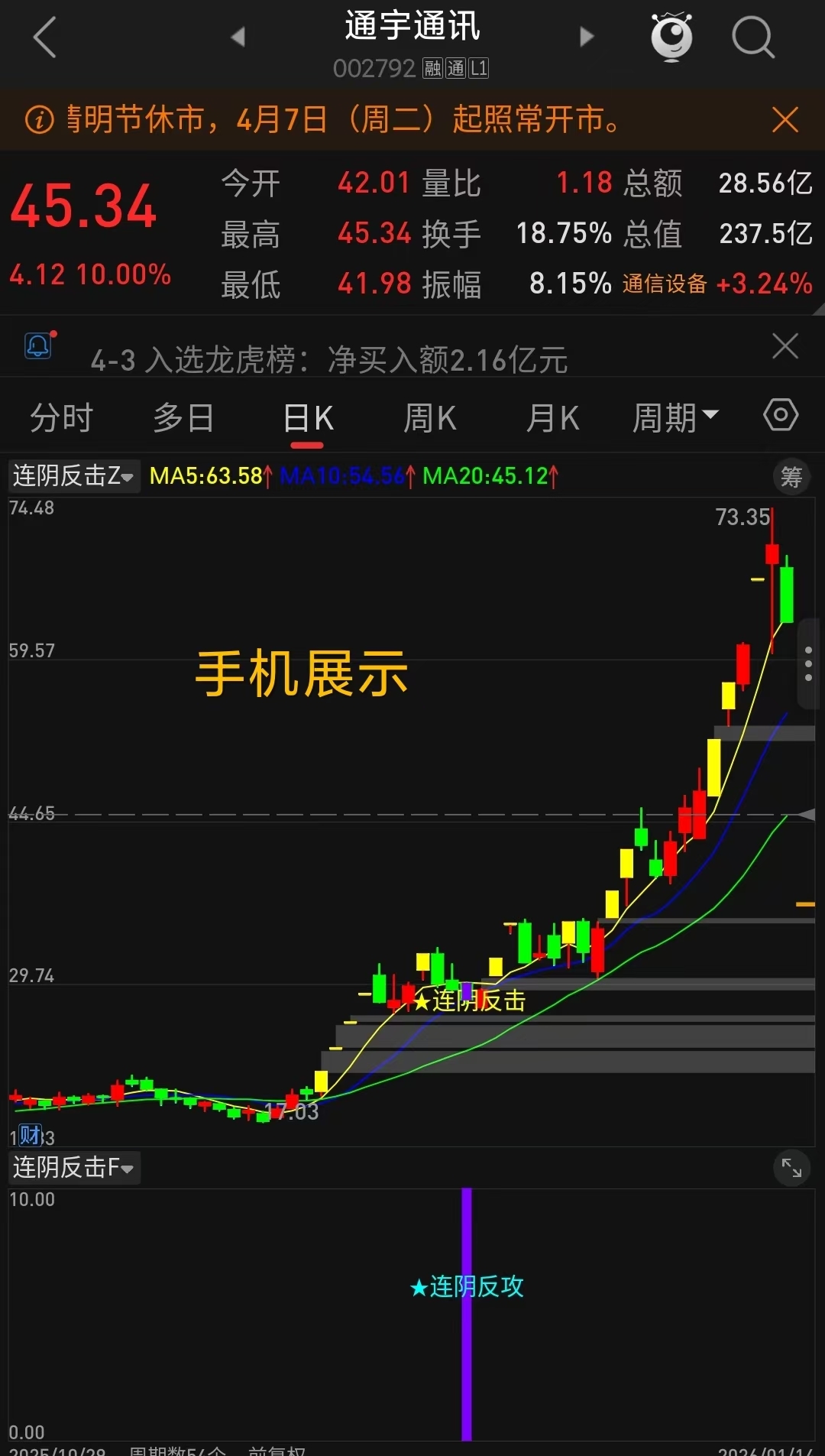Image resolution: width=825 pixels, height=1456 pixels.
Task: Open the 龙虎榜 net-buy alert
Action: 328,359
